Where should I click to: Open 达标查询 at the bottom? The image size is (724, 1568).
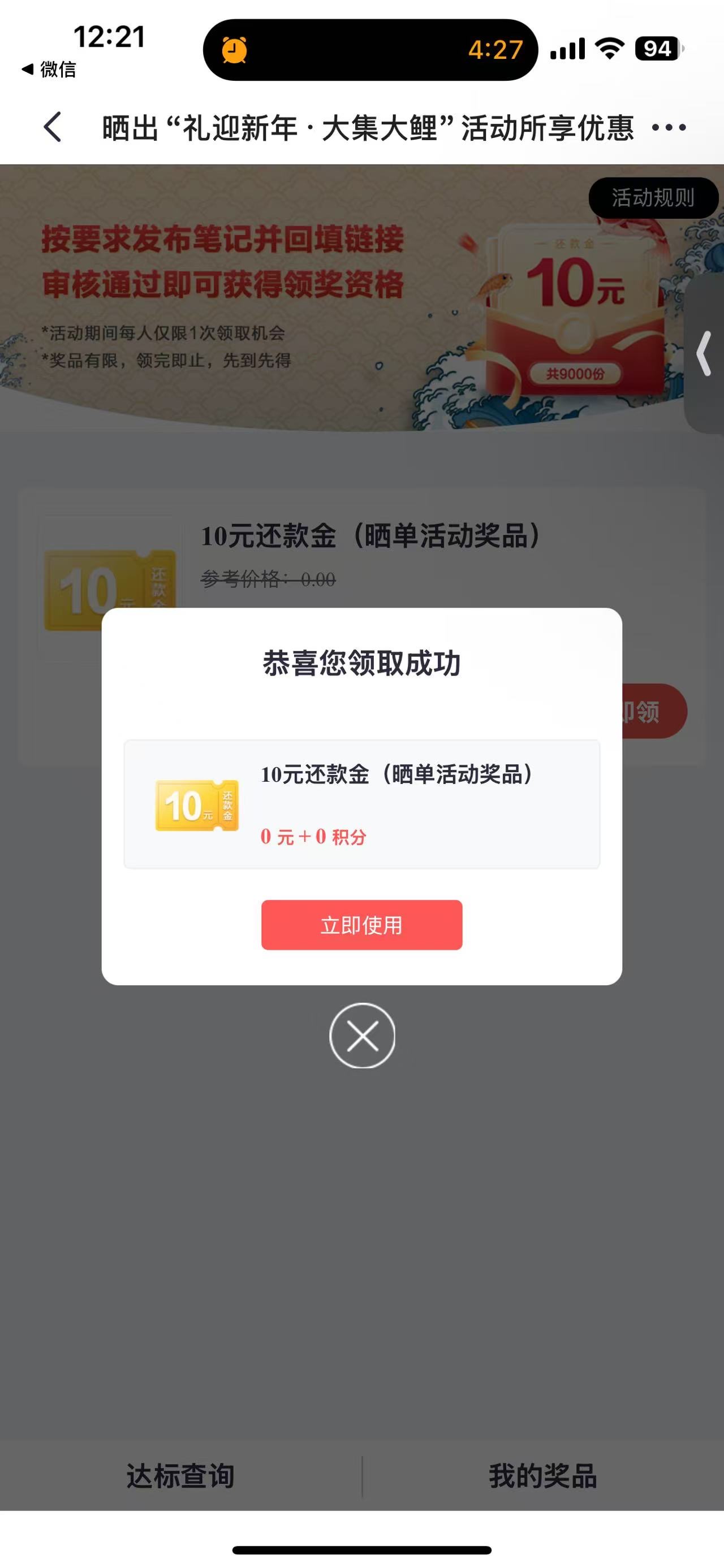pyautogui.click(x=180, y=1476)
